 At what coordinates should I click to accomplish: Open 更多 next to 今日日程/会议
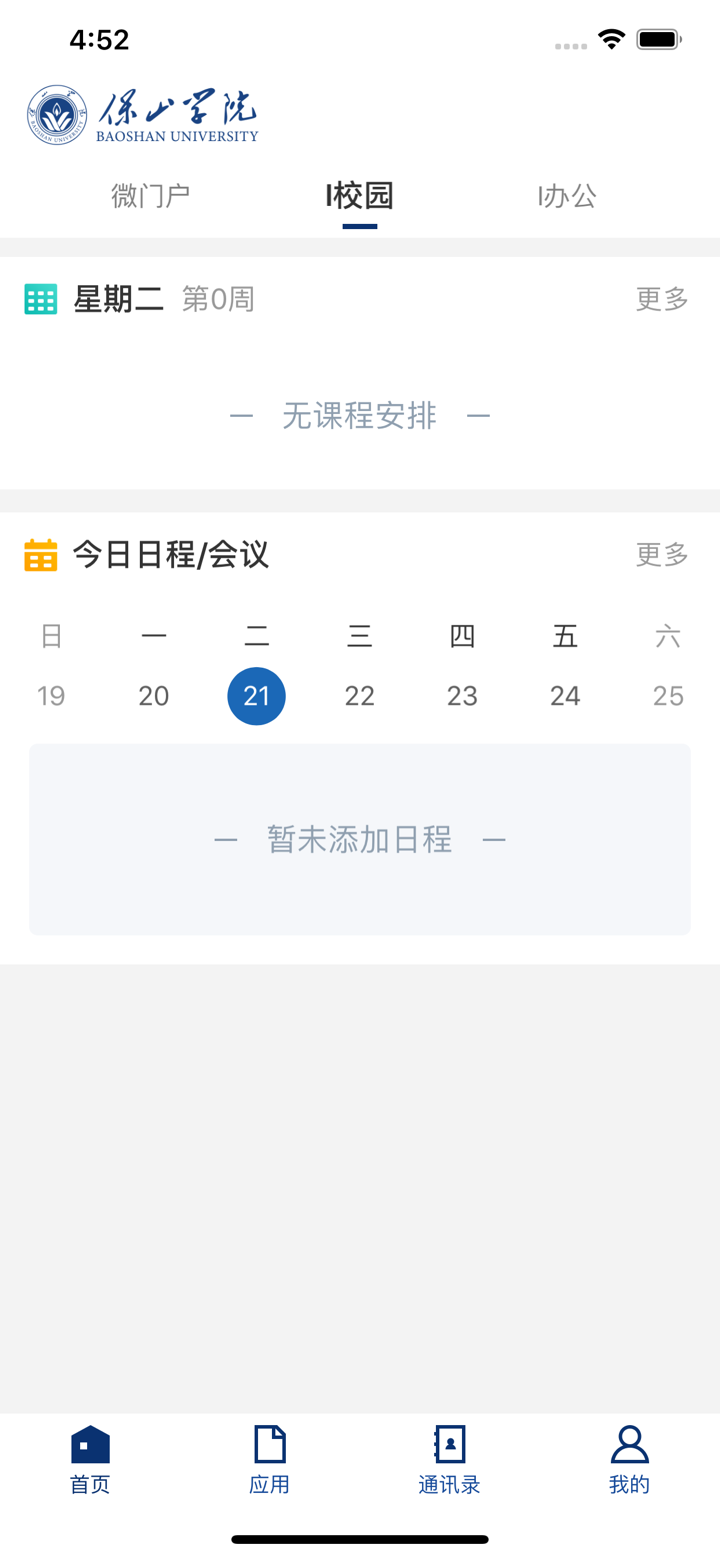[x=660, y=555]
